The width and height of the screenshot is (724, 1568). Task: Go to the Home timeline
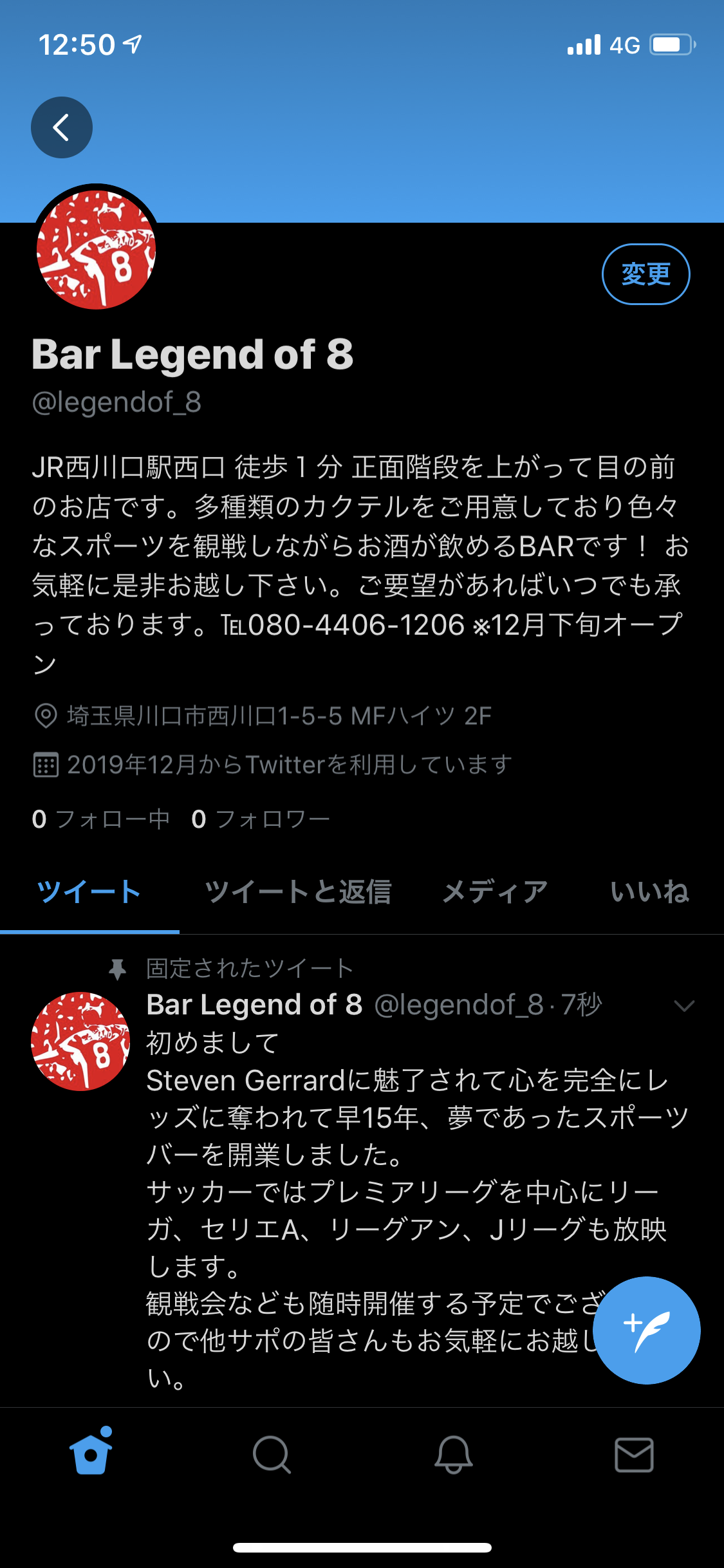(x=91, y=1453)
